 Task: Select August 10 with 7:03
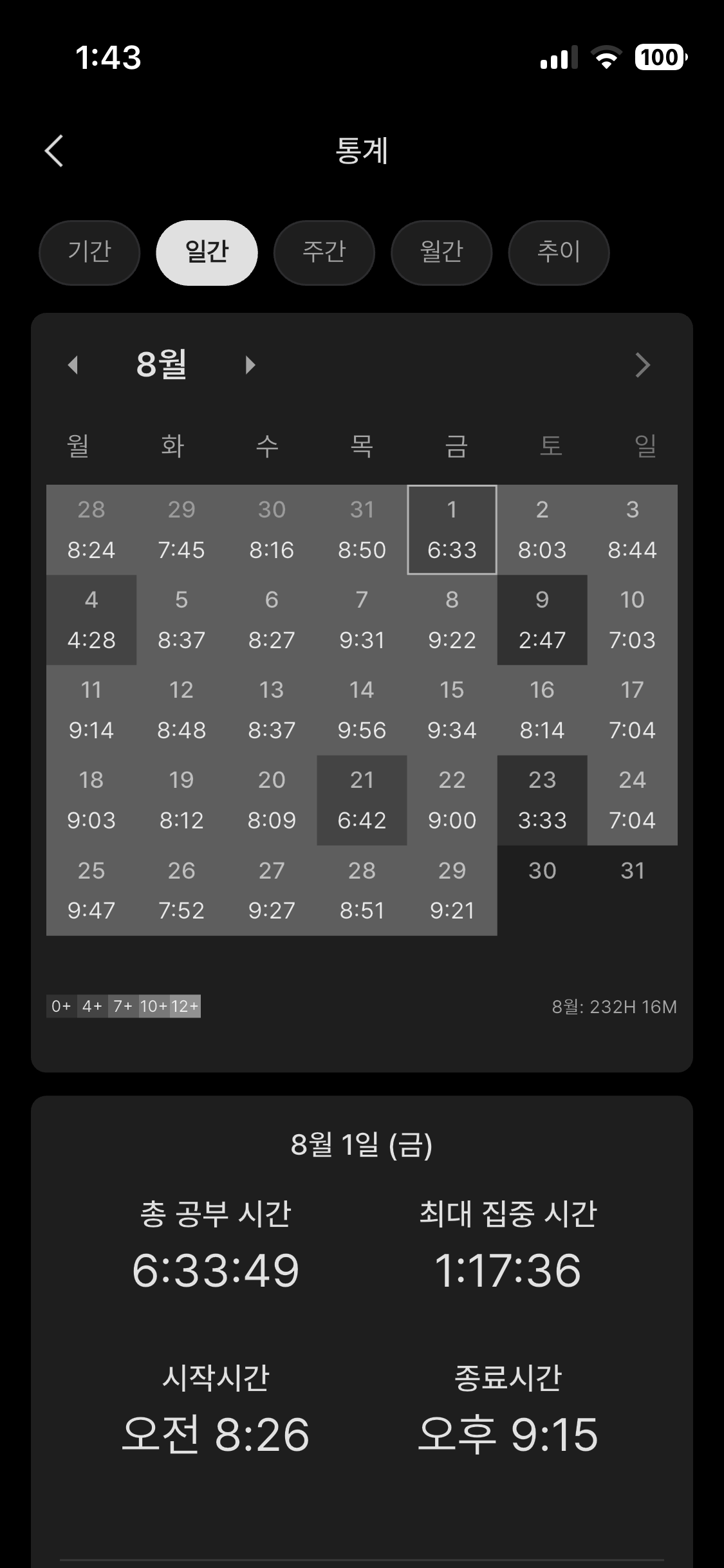coord(632,620)
